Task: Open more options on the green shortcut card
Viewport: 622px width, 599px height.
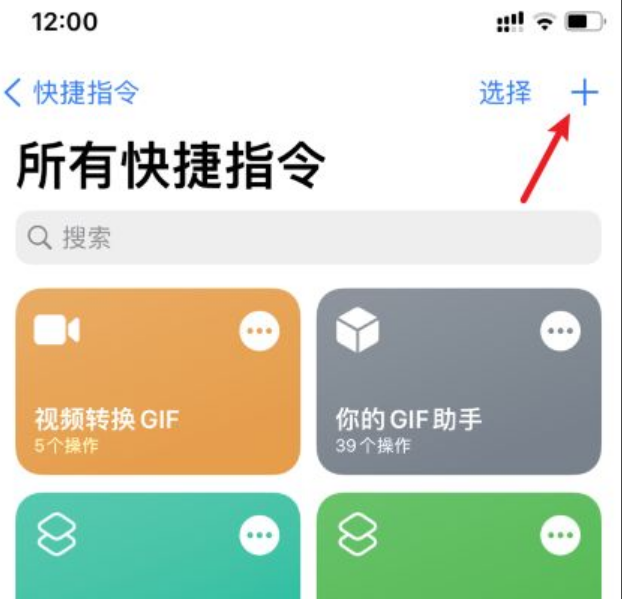Action: 560,536
